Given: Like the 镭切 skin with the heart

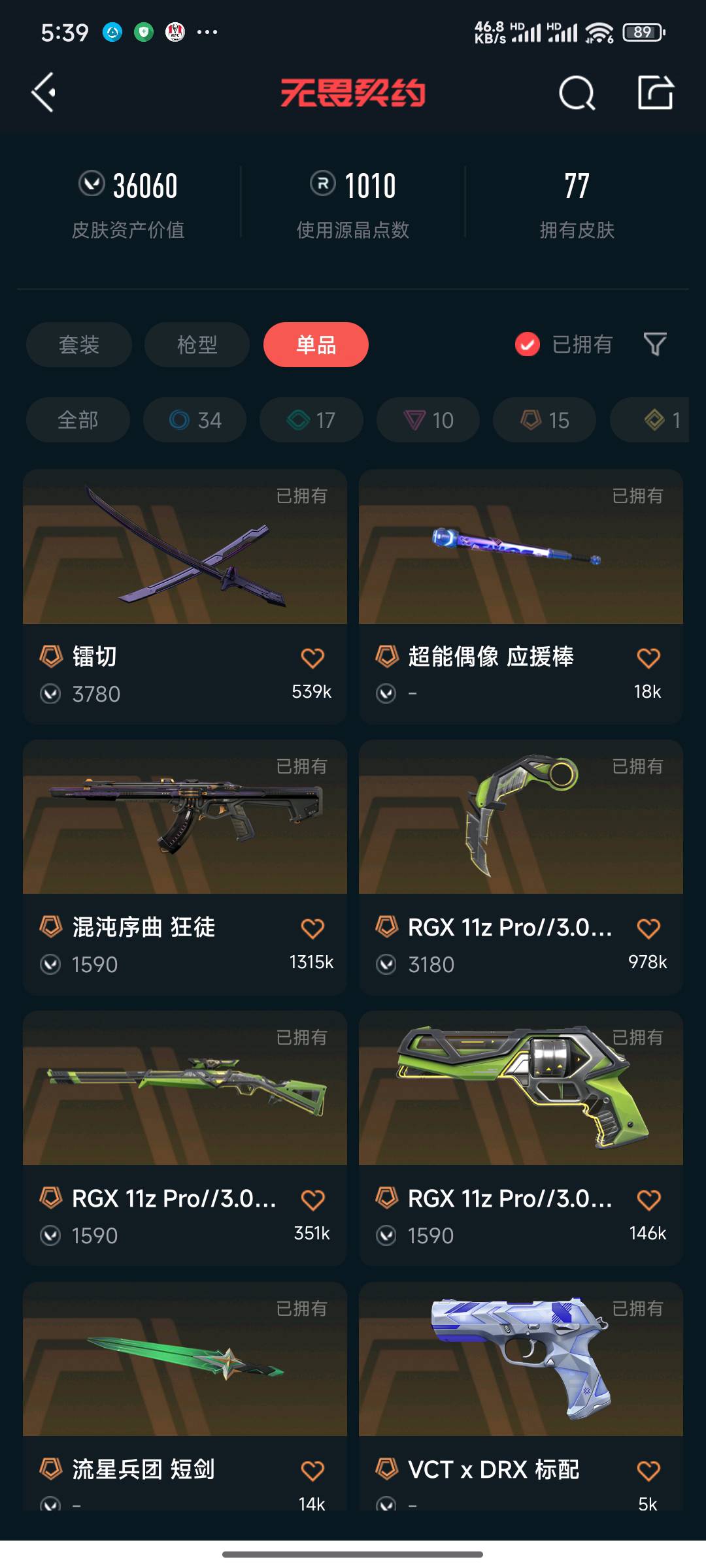Looking at the screenshot, I should (x=312, y=658).
